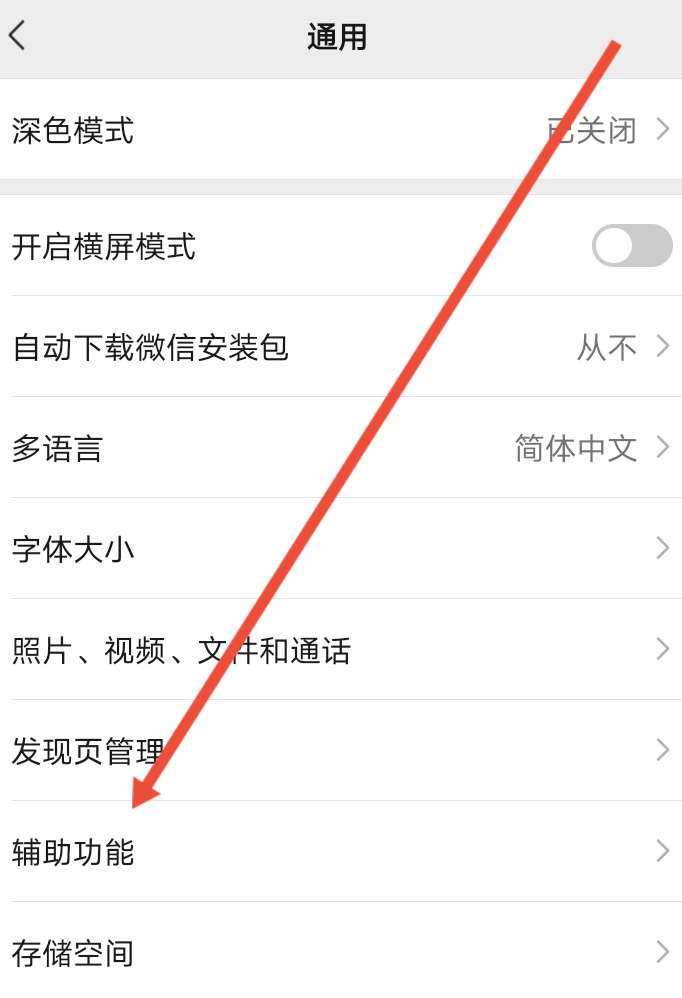This screenshot has width=682, height=998.
Task: Open 照片、视频、文件和通话 settings
Action: (340, 650)
